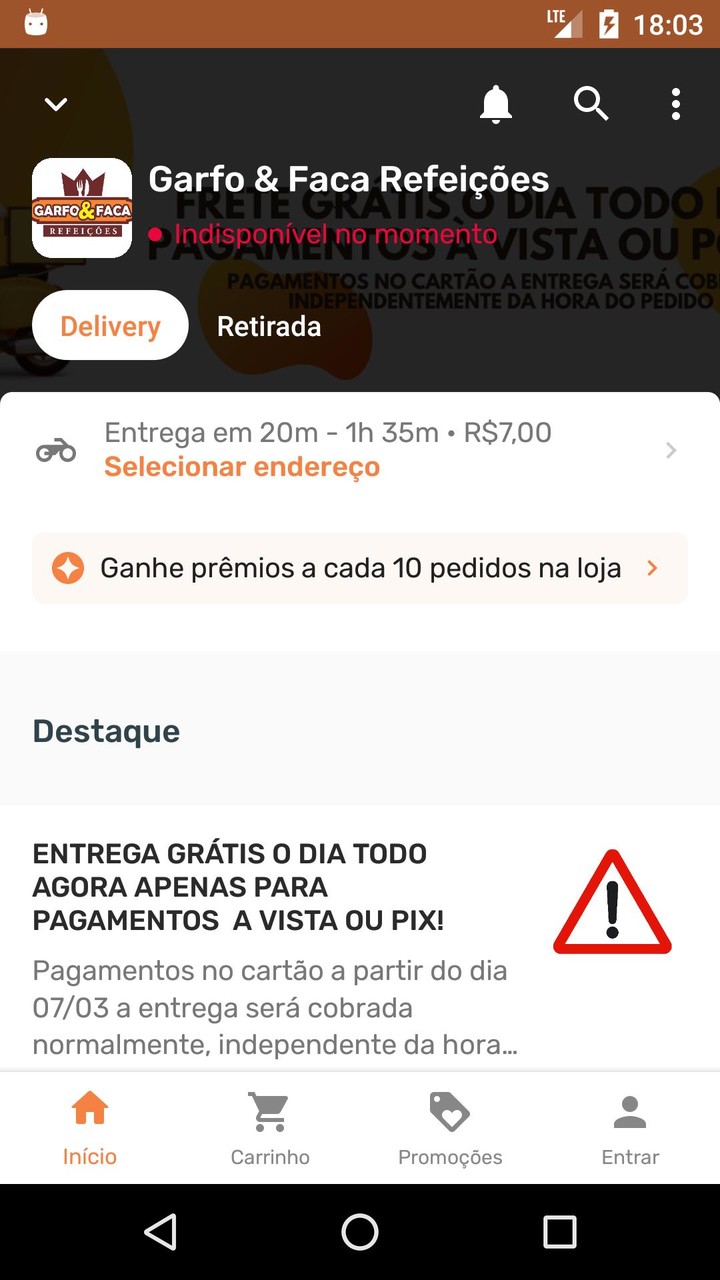Open the Carrinho cart icon

269,1110
